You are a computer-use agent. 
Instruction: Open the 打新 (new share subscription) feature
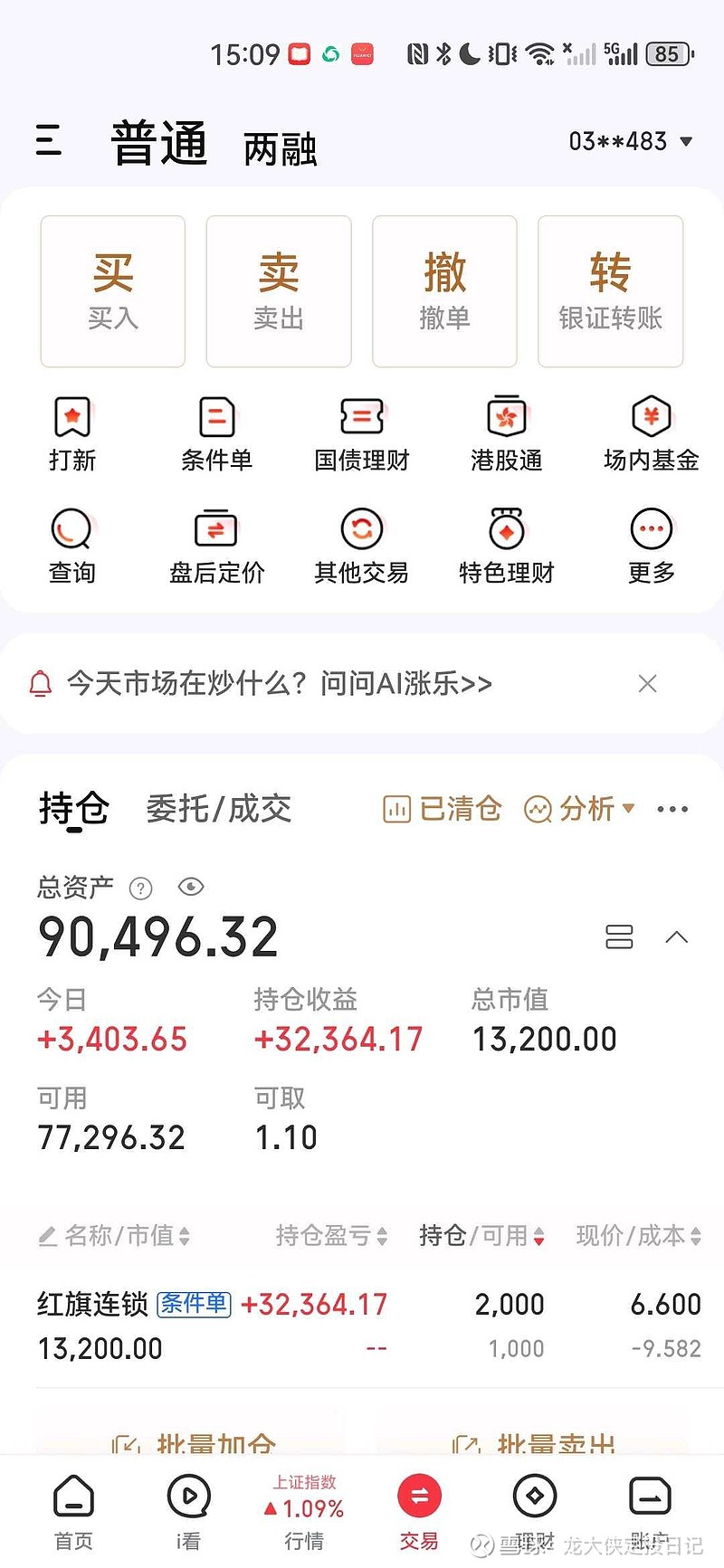[72, 434]
